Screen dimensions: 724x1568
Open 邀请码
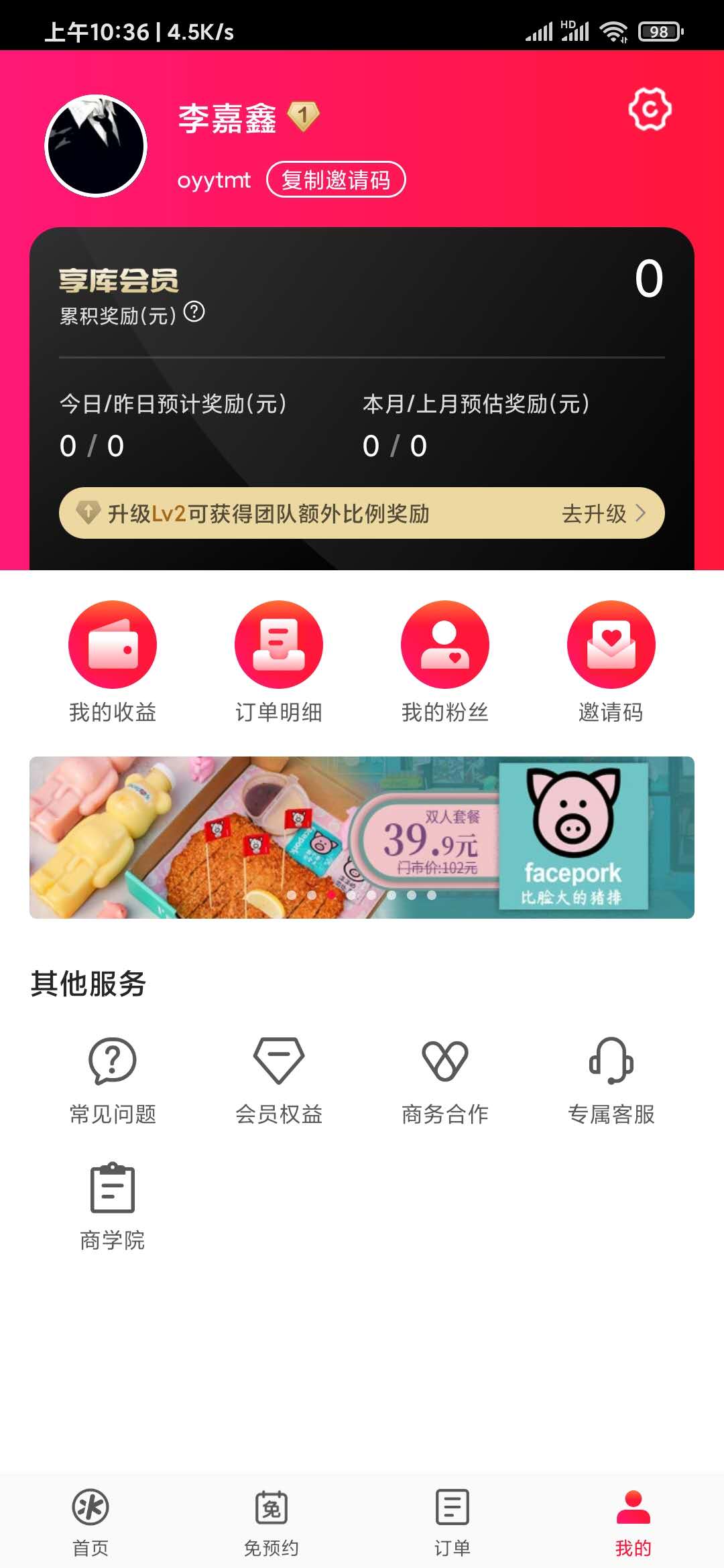[611, 660]
